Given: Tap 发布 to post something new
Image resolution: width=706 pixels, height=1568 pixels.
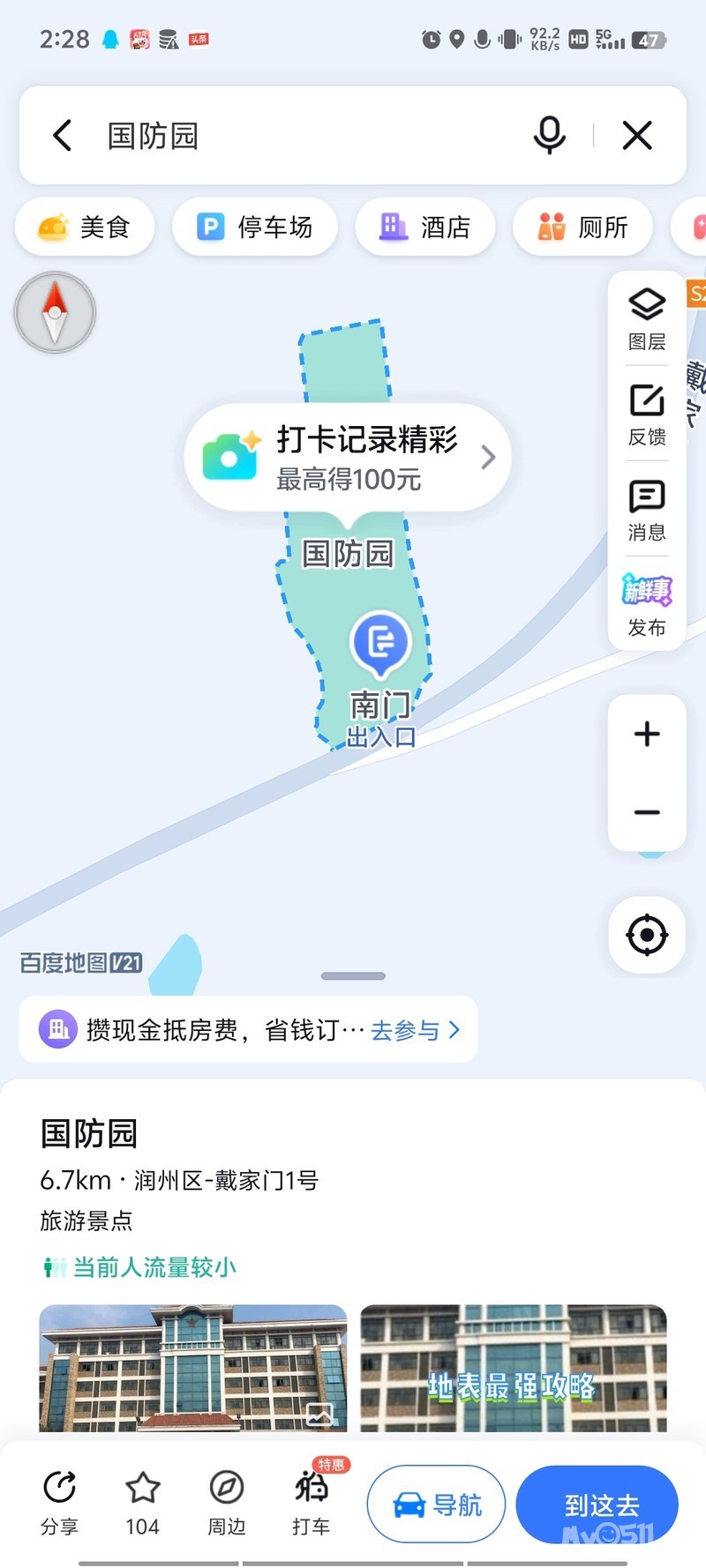Looking at the screenshot, I should click(647, 605).
